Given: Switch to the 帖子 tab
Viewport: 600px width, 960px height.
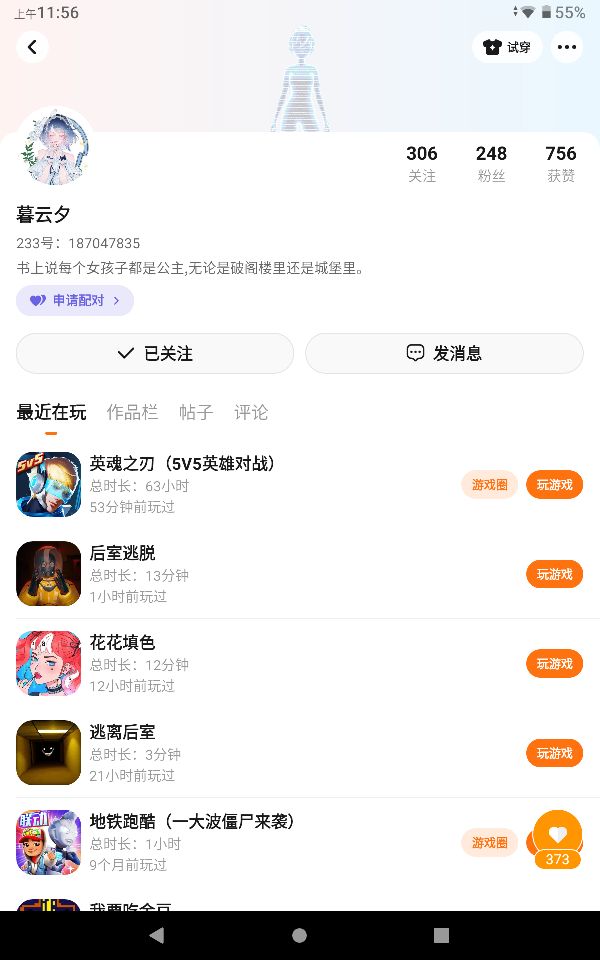Looking at the screenshot, I should coord(196,412).
